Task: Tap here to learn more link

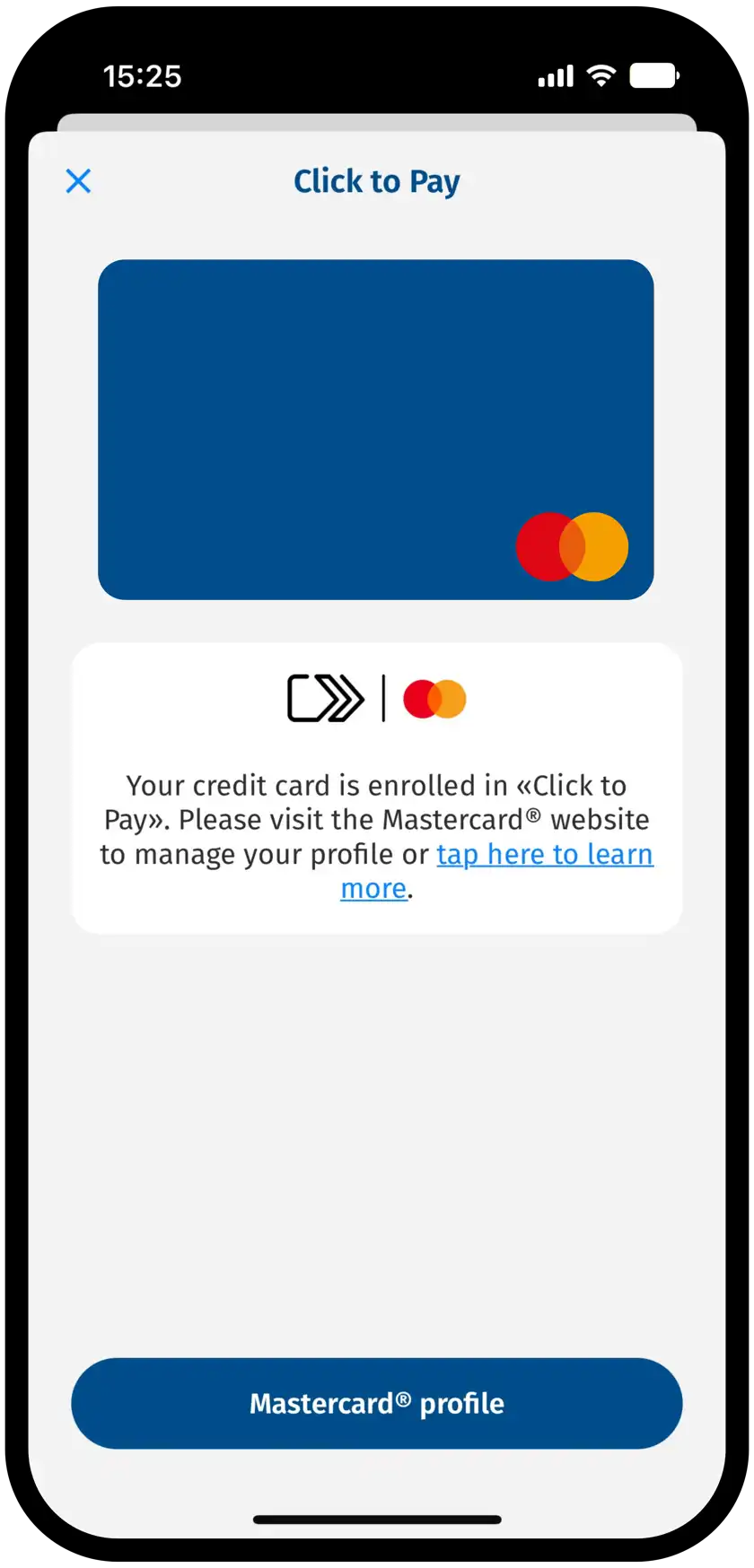Action: pos(544,854)
